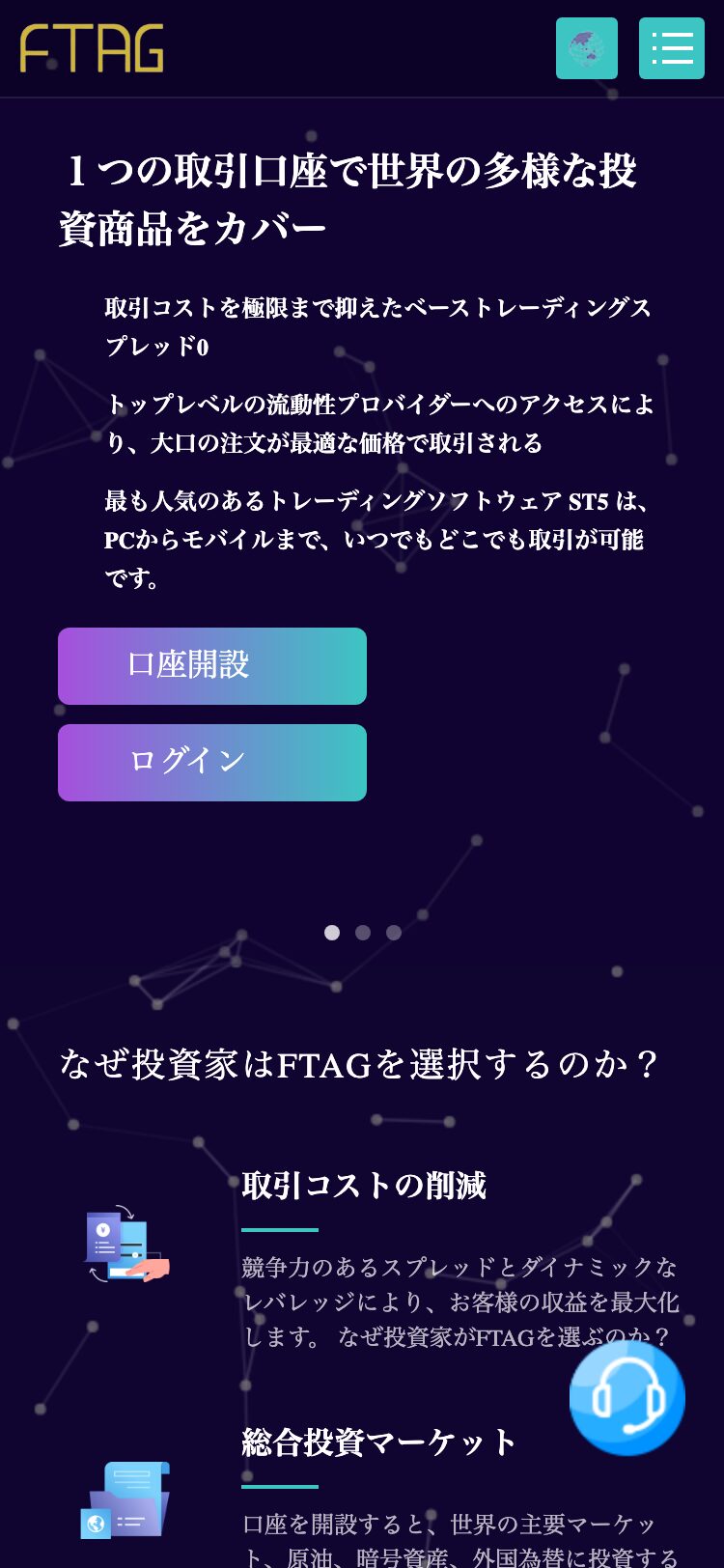Expand the navigation menu via the list icon
This screenshot has width=724, height=1568.
point(671,48)
